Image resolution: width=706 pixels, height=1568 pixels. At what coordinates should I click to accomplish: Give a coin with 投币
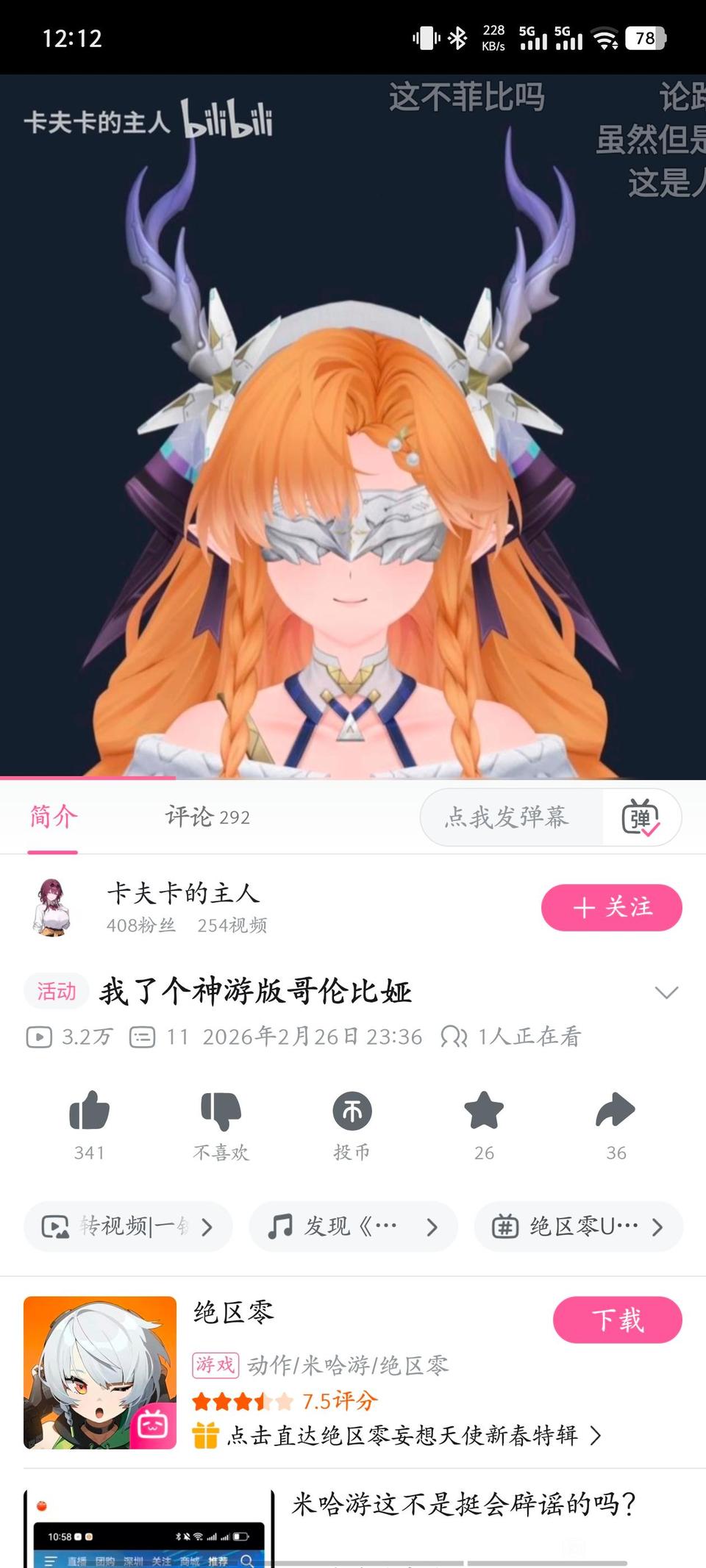click(x=352, y=1111)
